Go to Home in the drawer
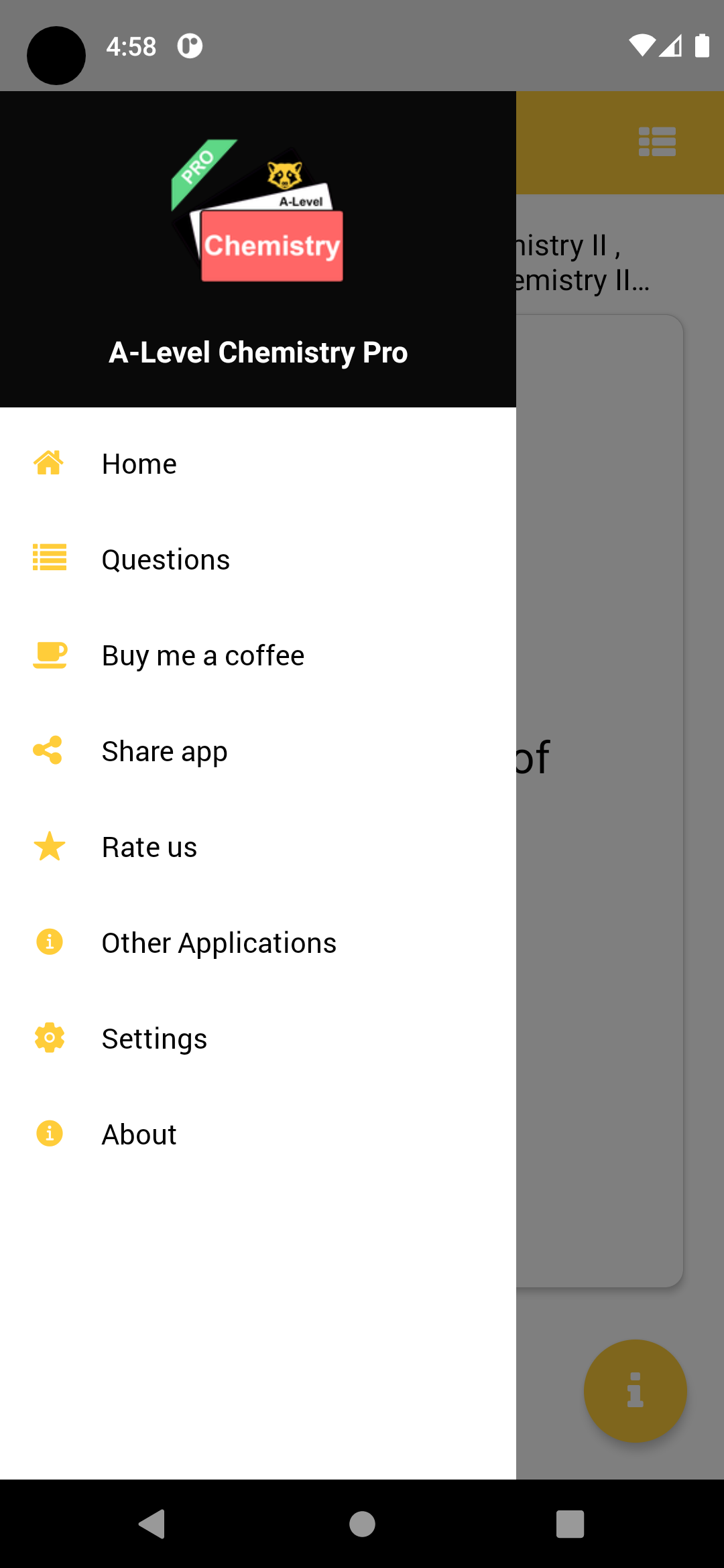 [139, 464]
